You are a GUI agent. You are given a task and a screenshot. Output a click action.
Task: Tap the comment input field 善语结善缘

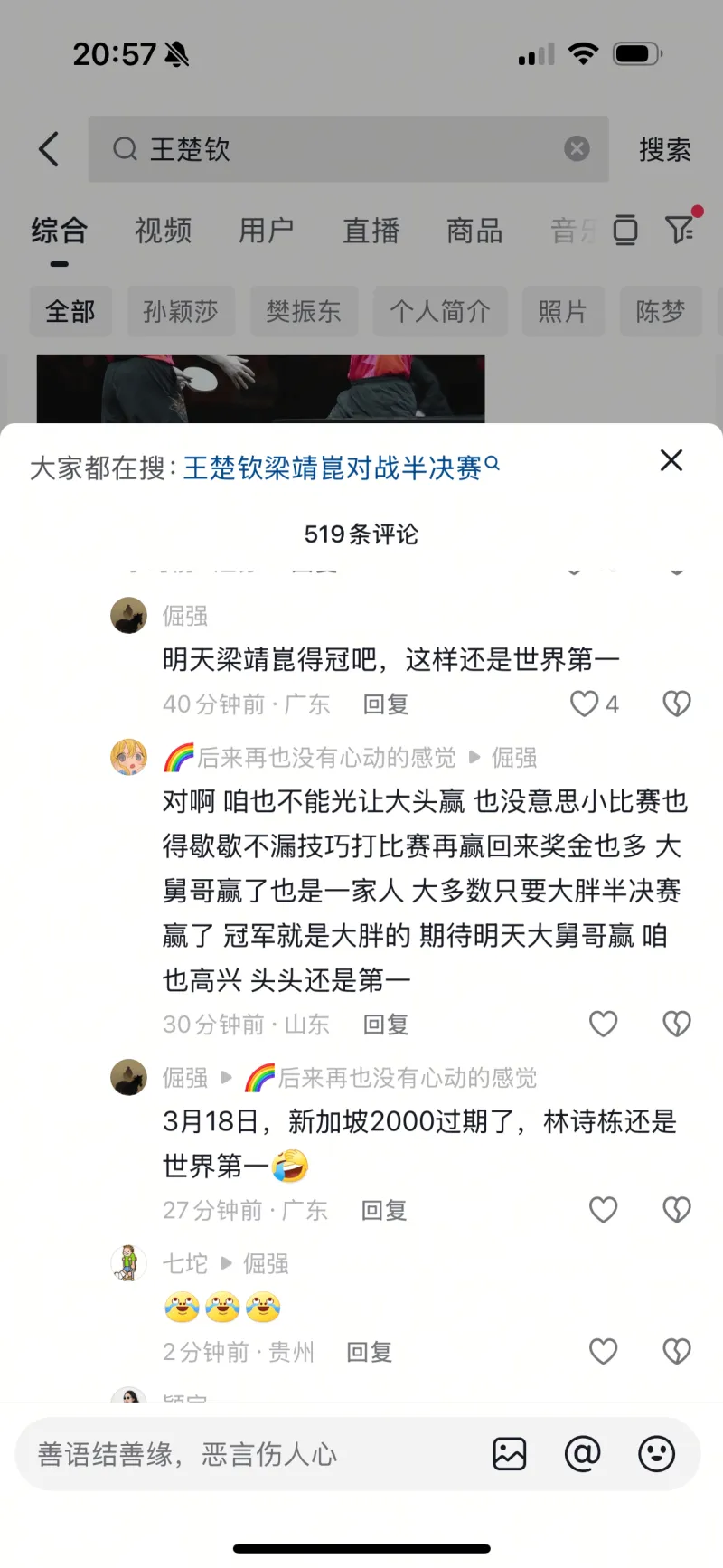coord(244,1454)
